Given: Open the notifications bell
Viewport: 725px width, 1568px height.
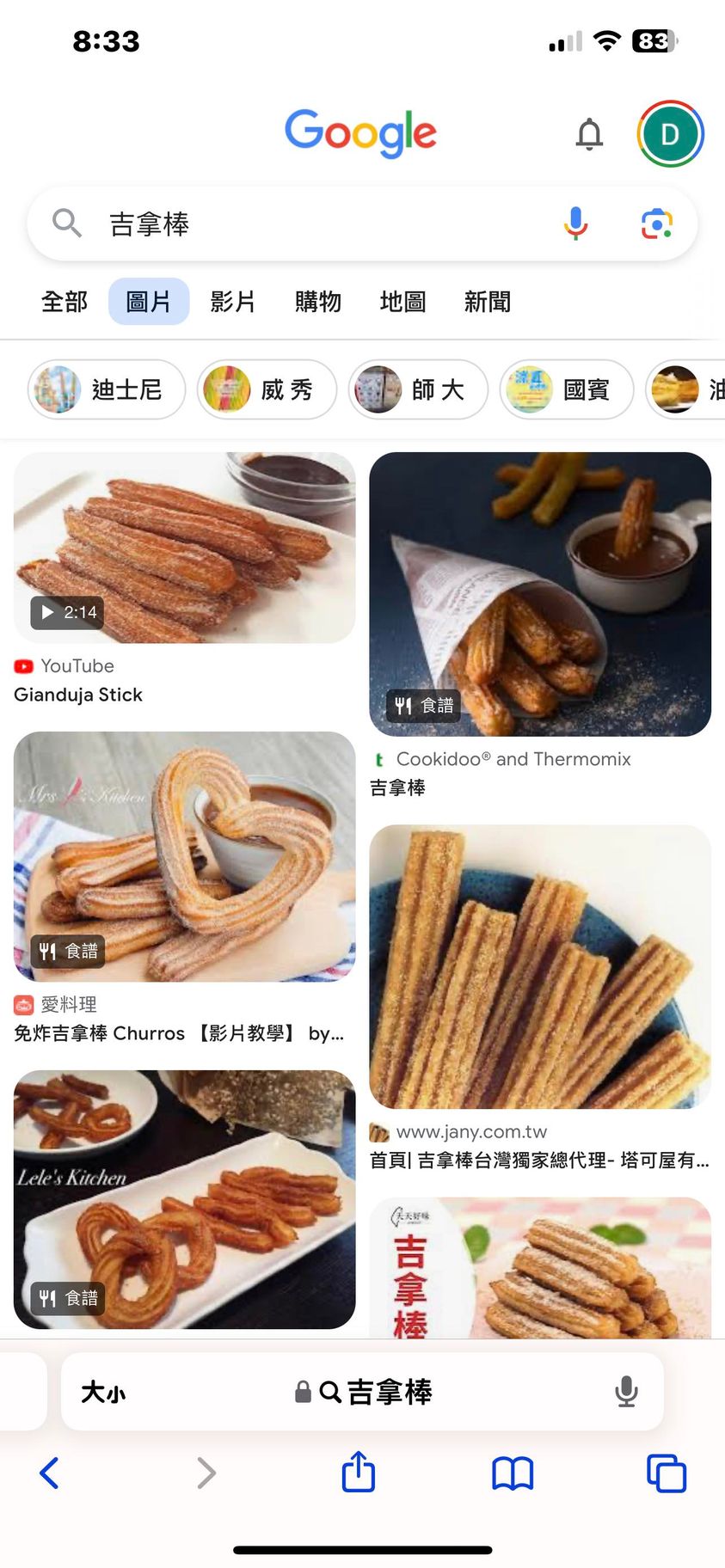Looking at the screenshot, I should 589,134.
